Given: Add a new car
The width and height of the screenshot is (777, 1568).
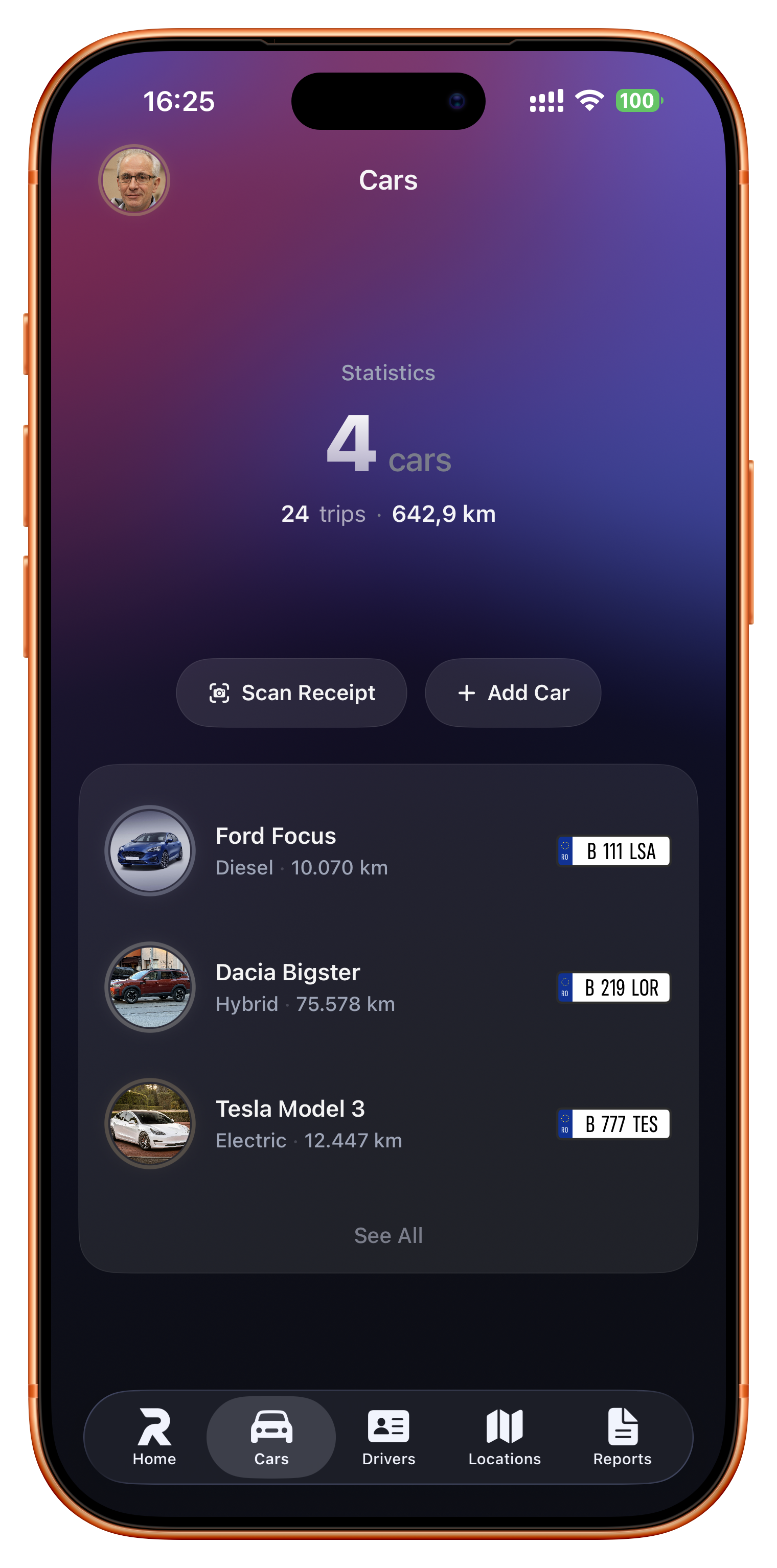Looking at the screenshot, I should click(x=513, y=693).
